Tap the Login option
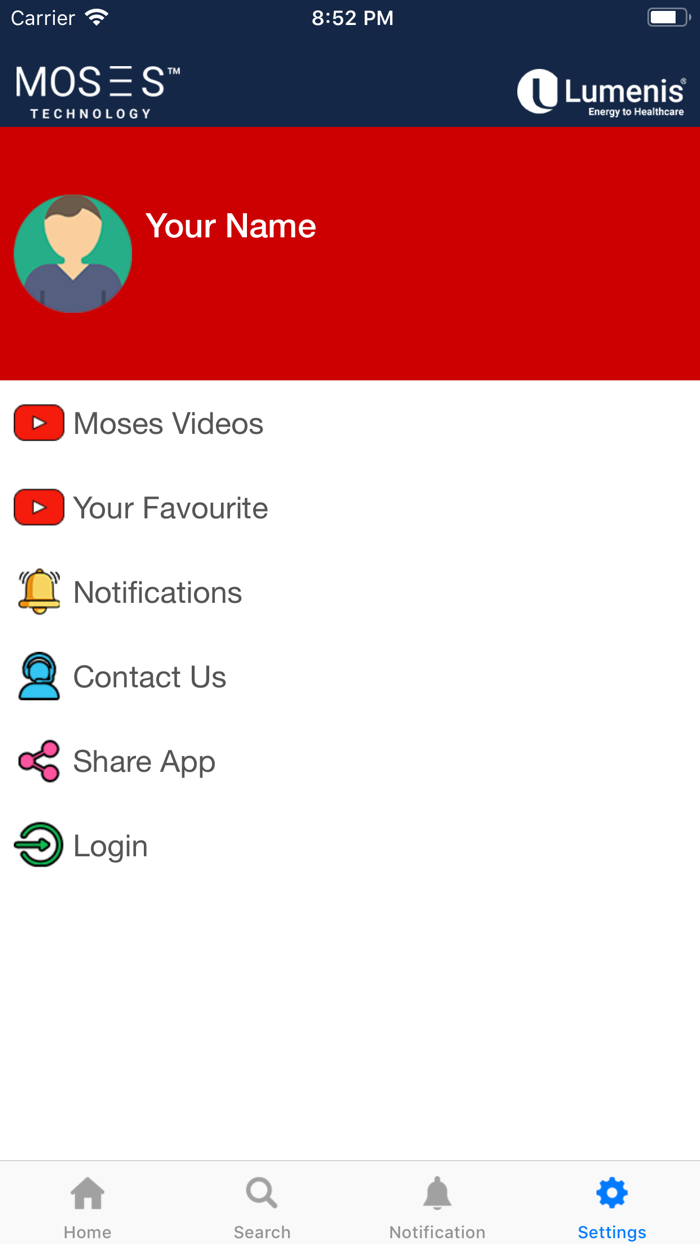The image size is (700, 1244). tap(350, 846)
